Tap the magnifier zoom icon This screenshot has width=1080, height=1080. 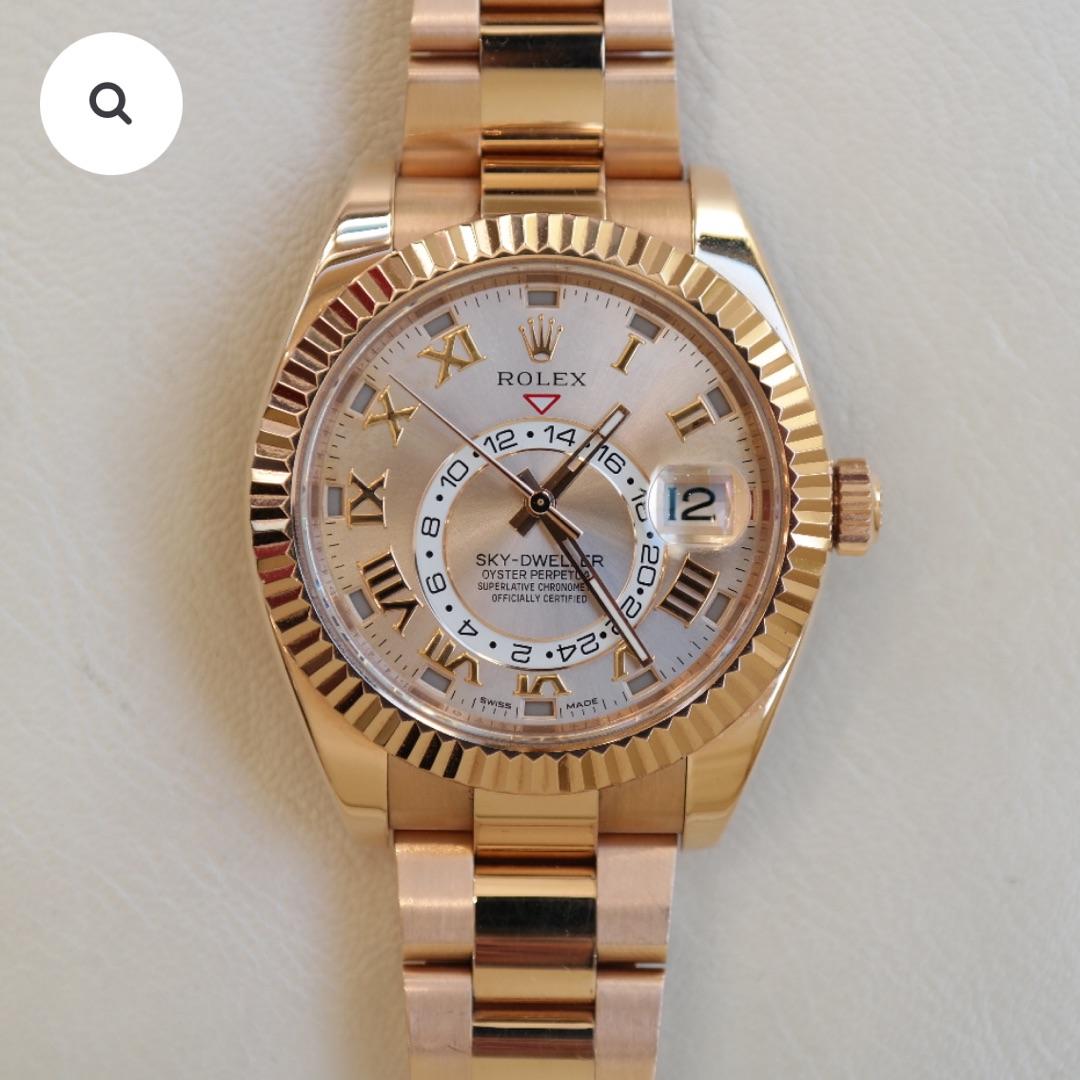[111, 104]
